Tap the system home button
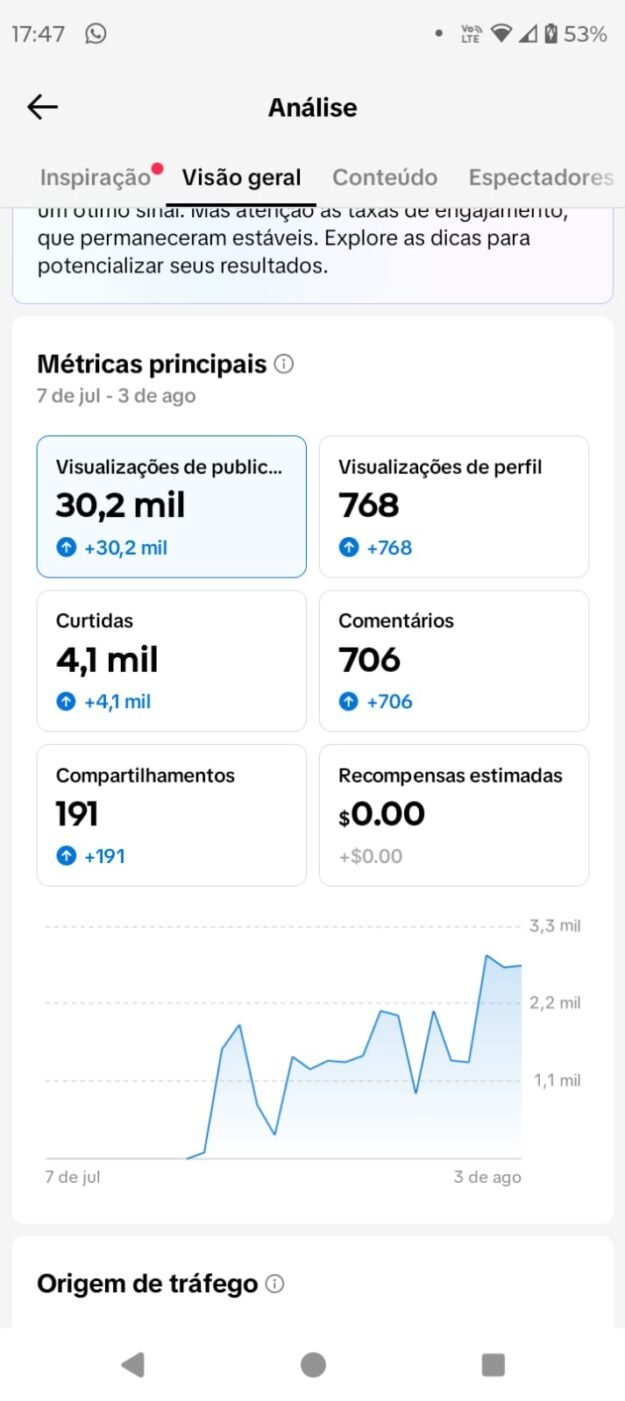The image size is (625, 1401). pyautogui.click(x=313, y=1365)
